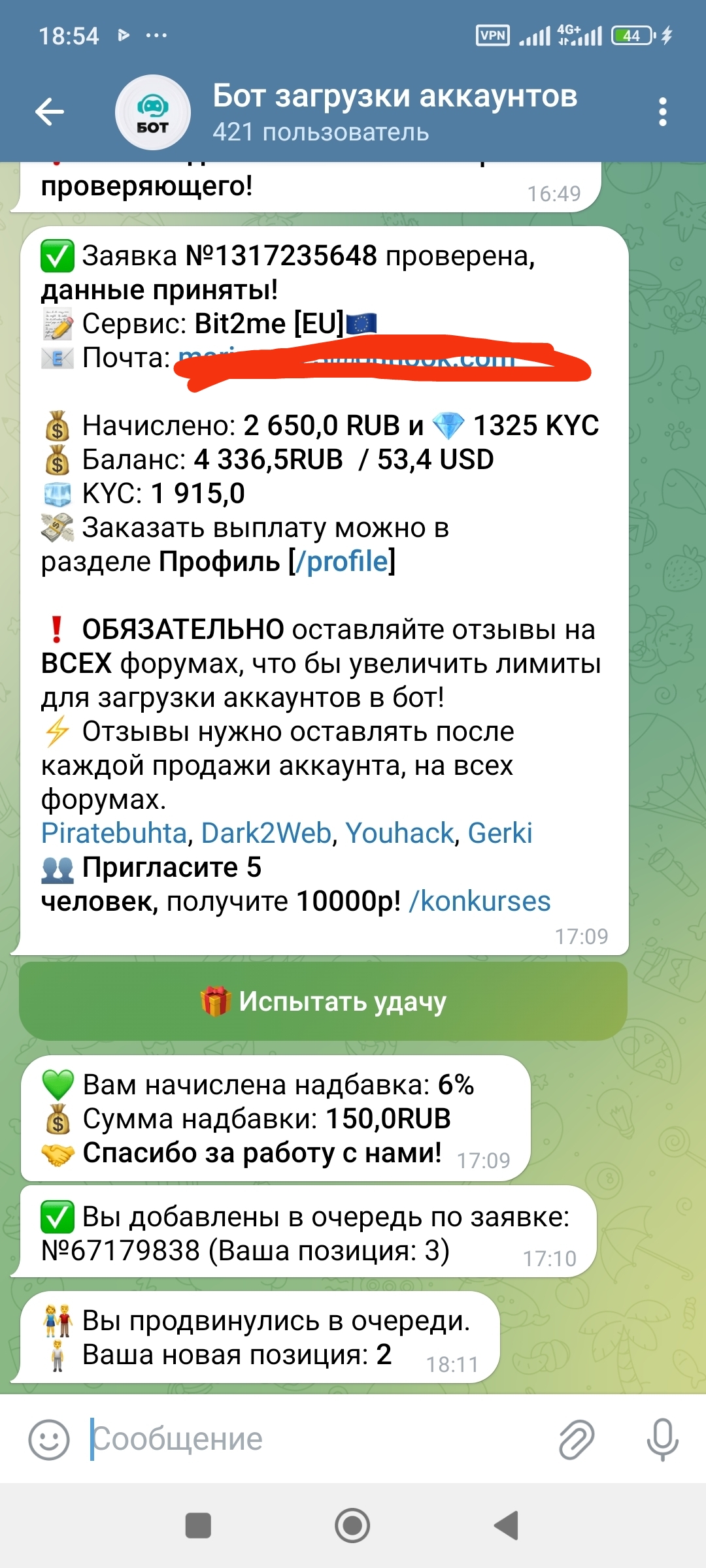Screen dimensions: 706x1568
Task: Attach a file with the paperclip
Action: 577,1439
